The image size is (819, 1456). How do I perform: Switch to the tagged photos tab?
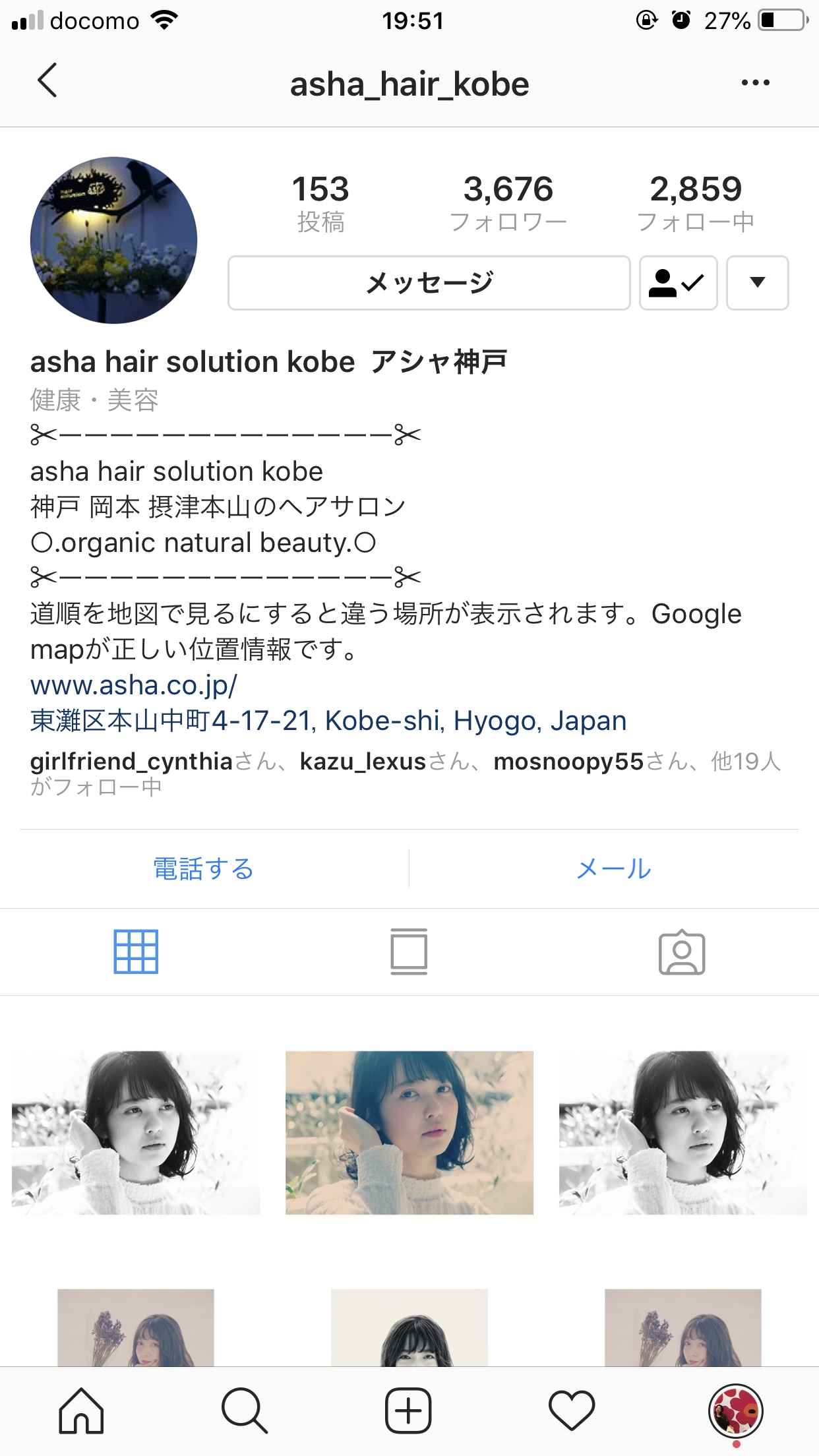pos(682,952)
